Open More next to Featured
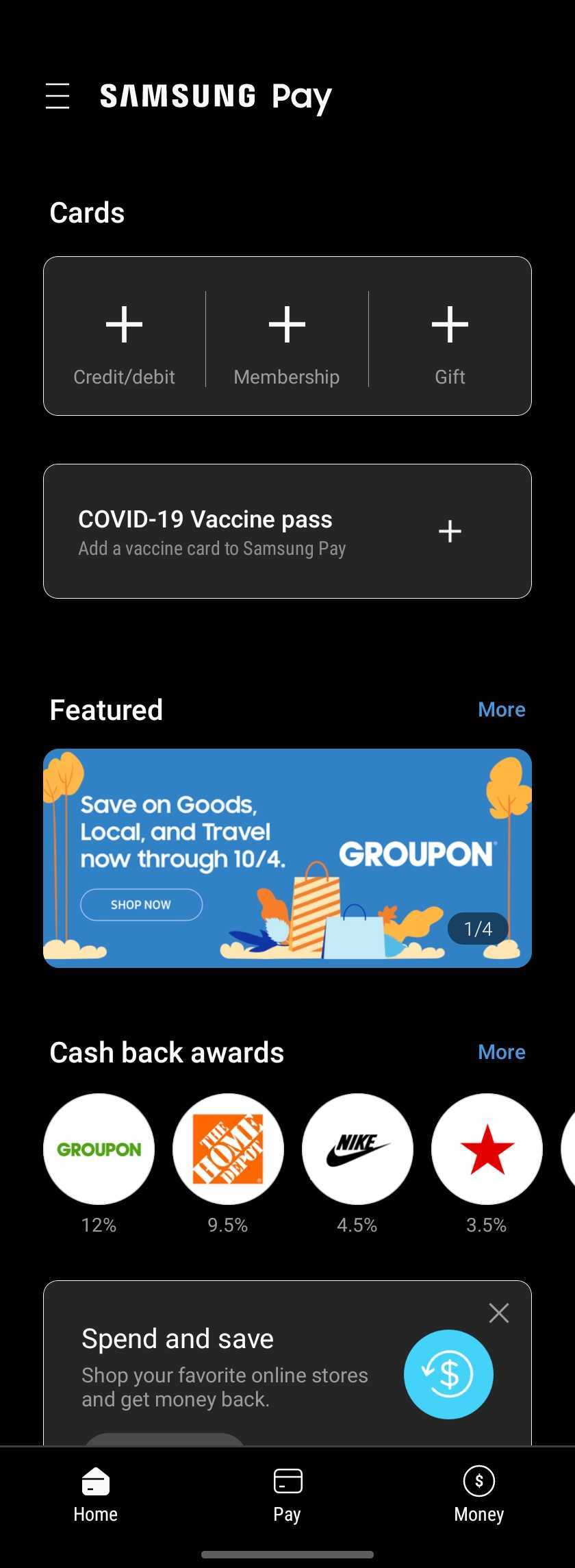This screenshot has height=1568, width=575. (501, 710)
